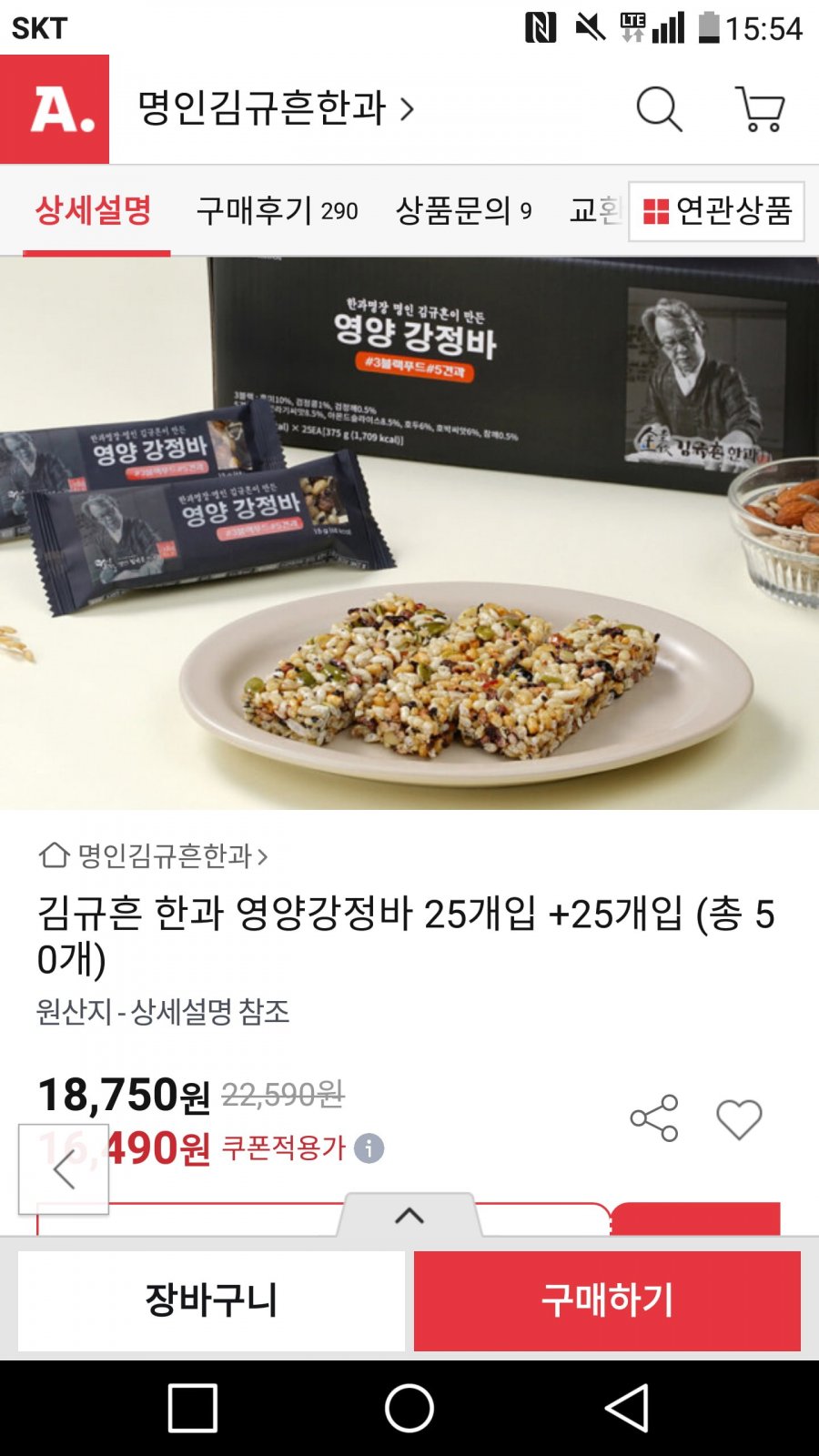
Task: Go back using the floating left-arrow button
Action: 64,1169
